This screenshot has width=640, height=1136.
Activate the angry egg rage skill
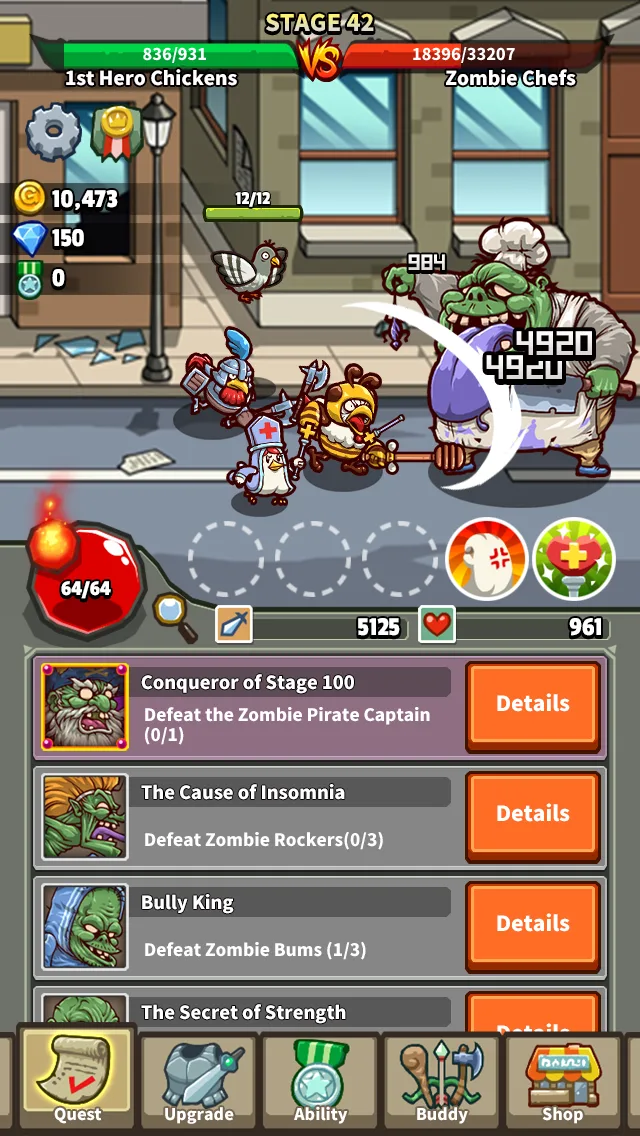(486, 558)
